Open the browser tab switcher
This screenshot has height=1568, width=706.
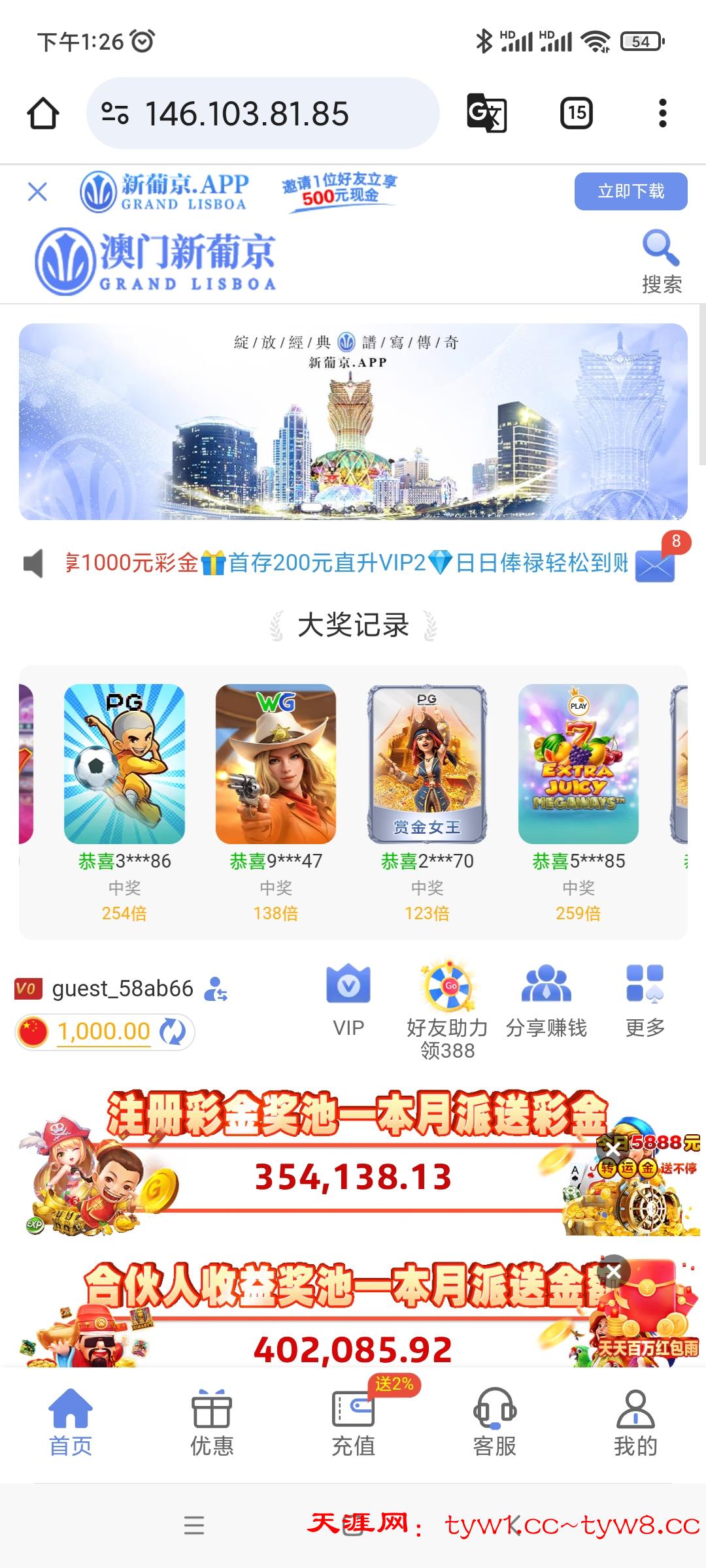pyautogui.click(x=576, y=113)
